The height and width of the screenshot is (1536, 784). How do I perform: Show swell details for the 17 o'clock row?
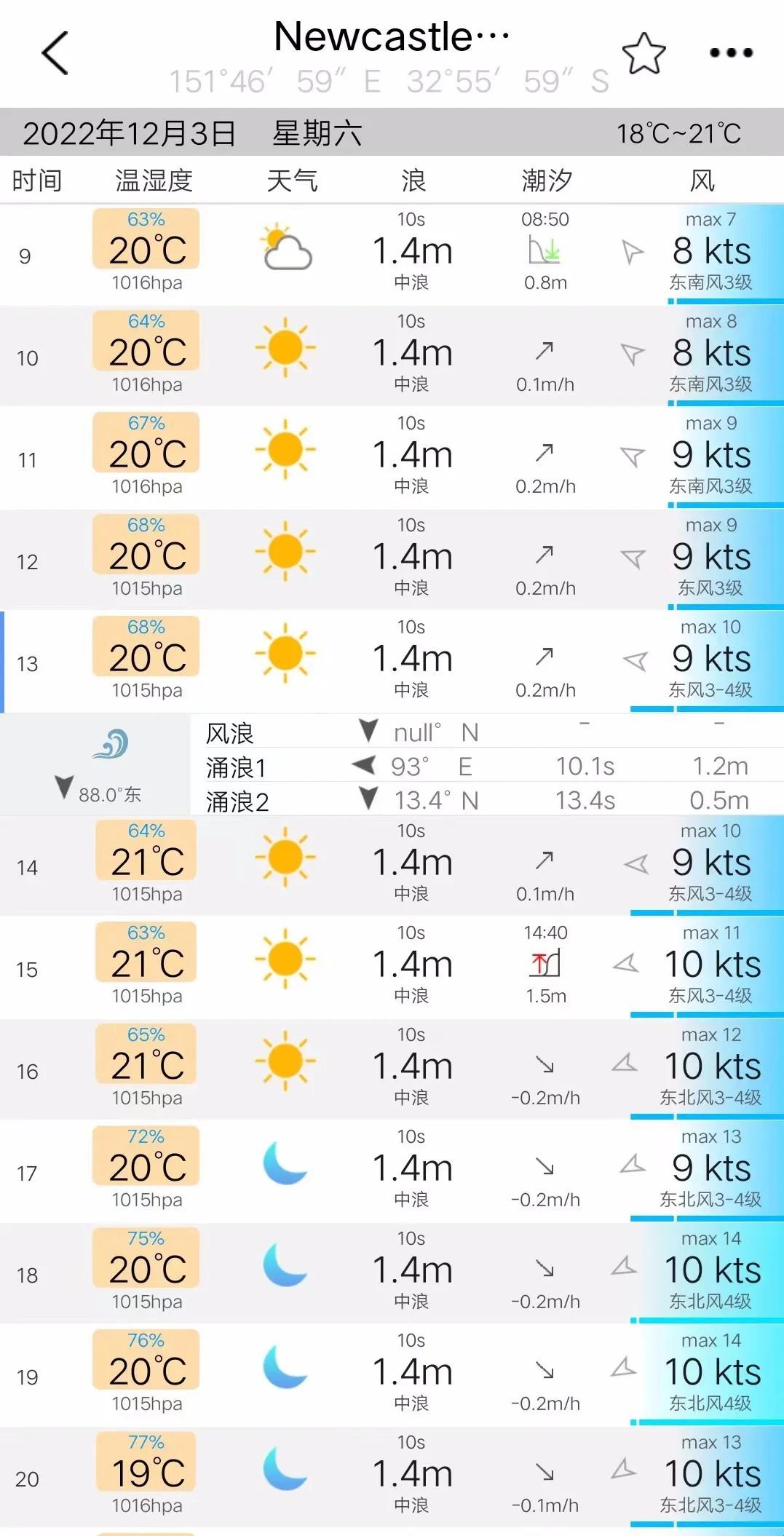392,1171
